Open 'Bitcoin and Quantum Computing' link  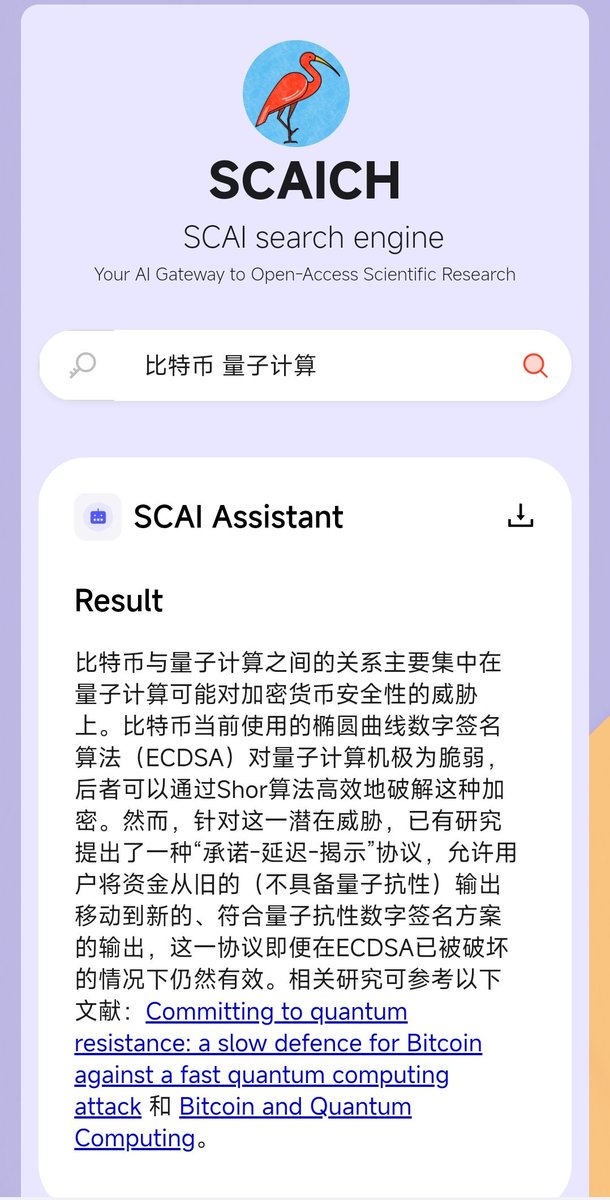(295, 1107)
